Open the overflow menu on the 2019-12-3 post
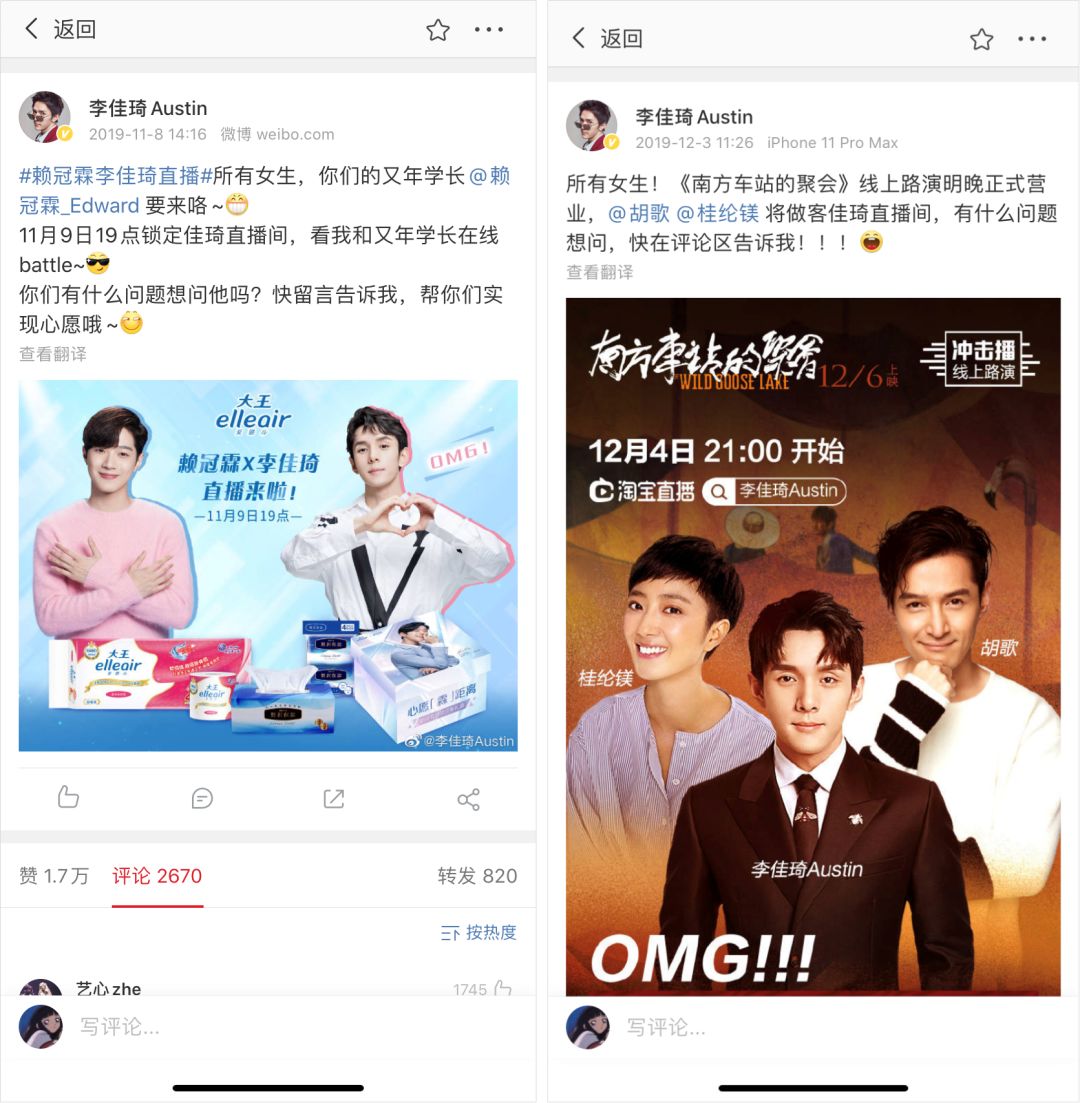Viewport: 1080px width, 1103px height. (x=1032, y=39)
